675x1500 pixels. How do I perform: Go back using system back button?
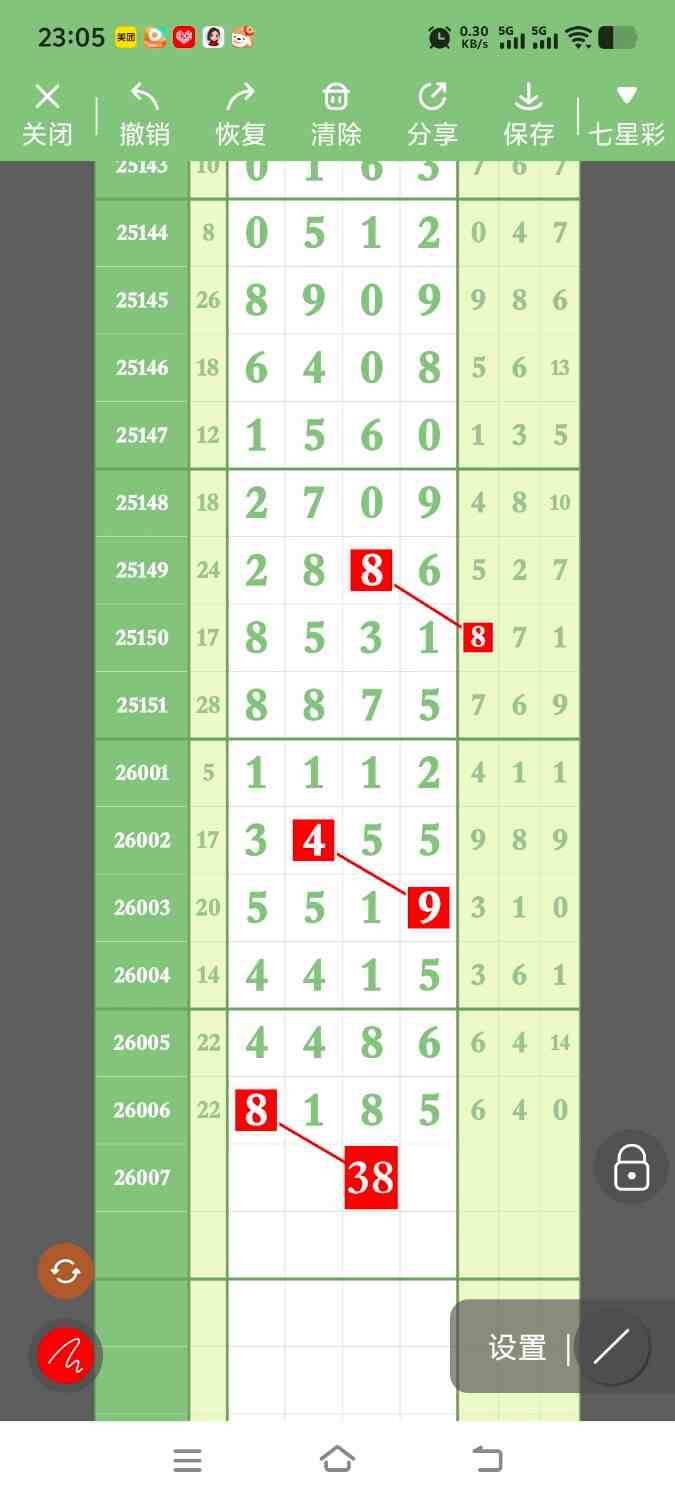[487, 1460]
